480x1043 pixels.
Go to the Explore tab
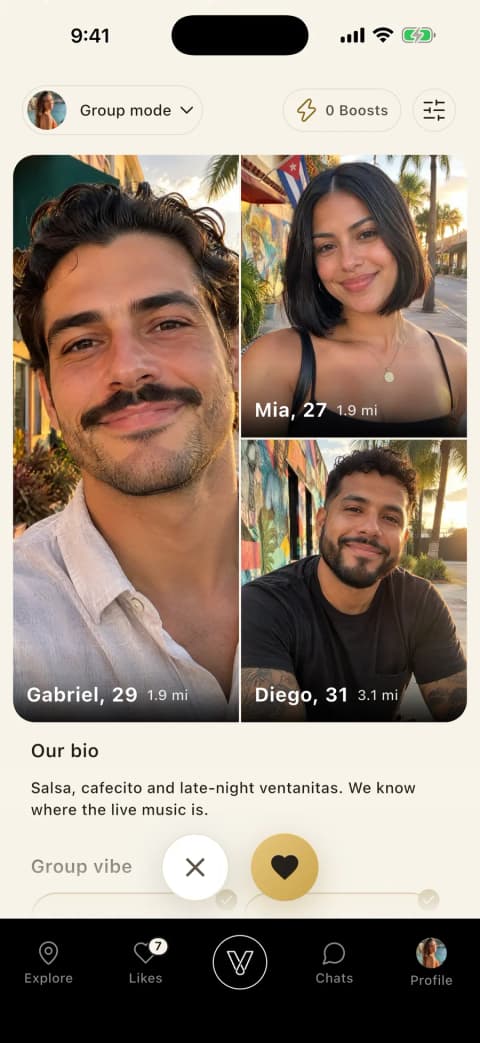(49, 963)
